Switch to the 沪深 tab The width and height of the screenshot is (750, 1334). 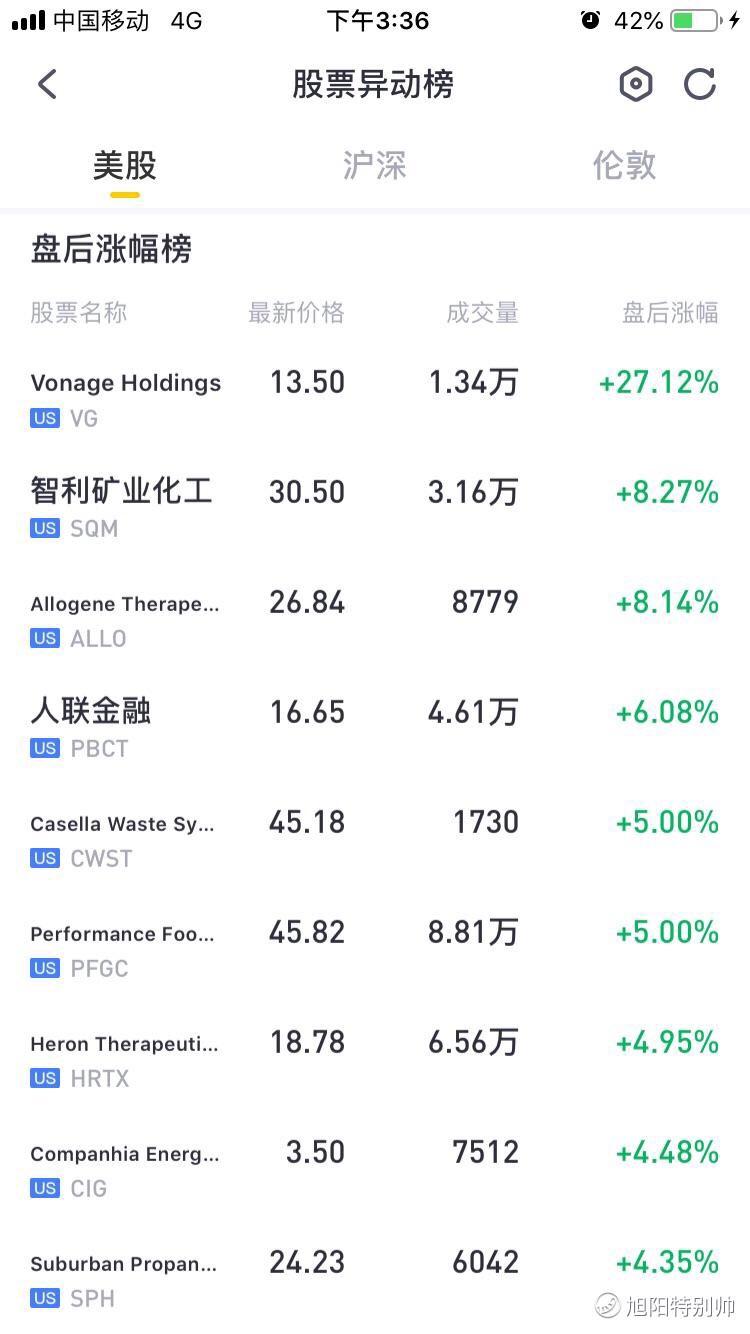[x=375, y=166]
